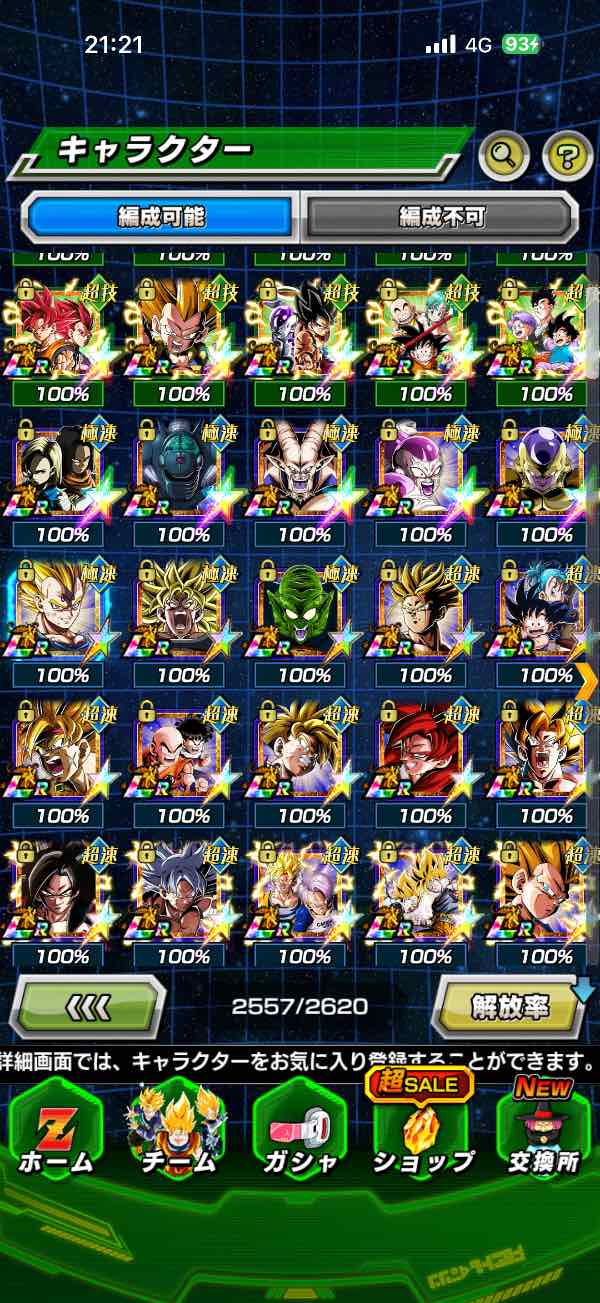This screenshot has width=600, height=1303.
Task: Tap the 解放率 sort button
Action: 511,1006
